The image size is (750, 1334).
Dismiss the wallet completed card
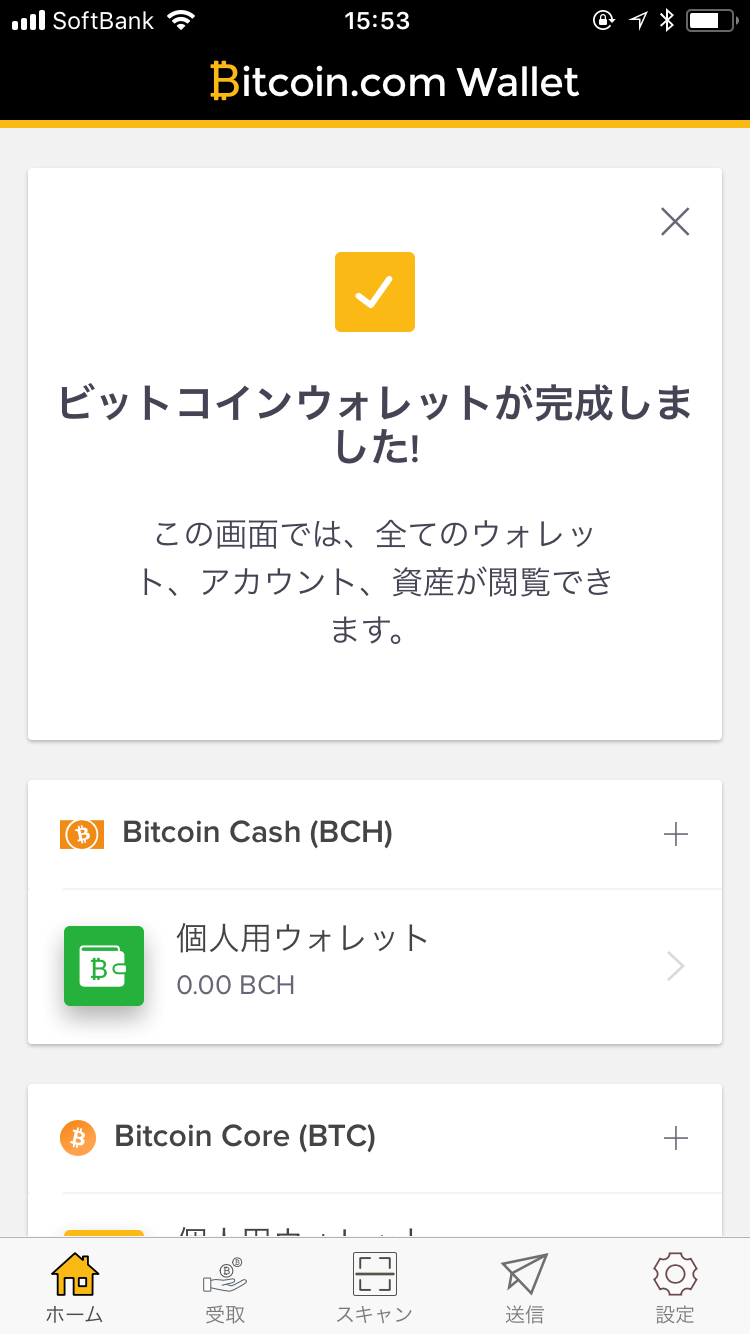click(675, 222)
